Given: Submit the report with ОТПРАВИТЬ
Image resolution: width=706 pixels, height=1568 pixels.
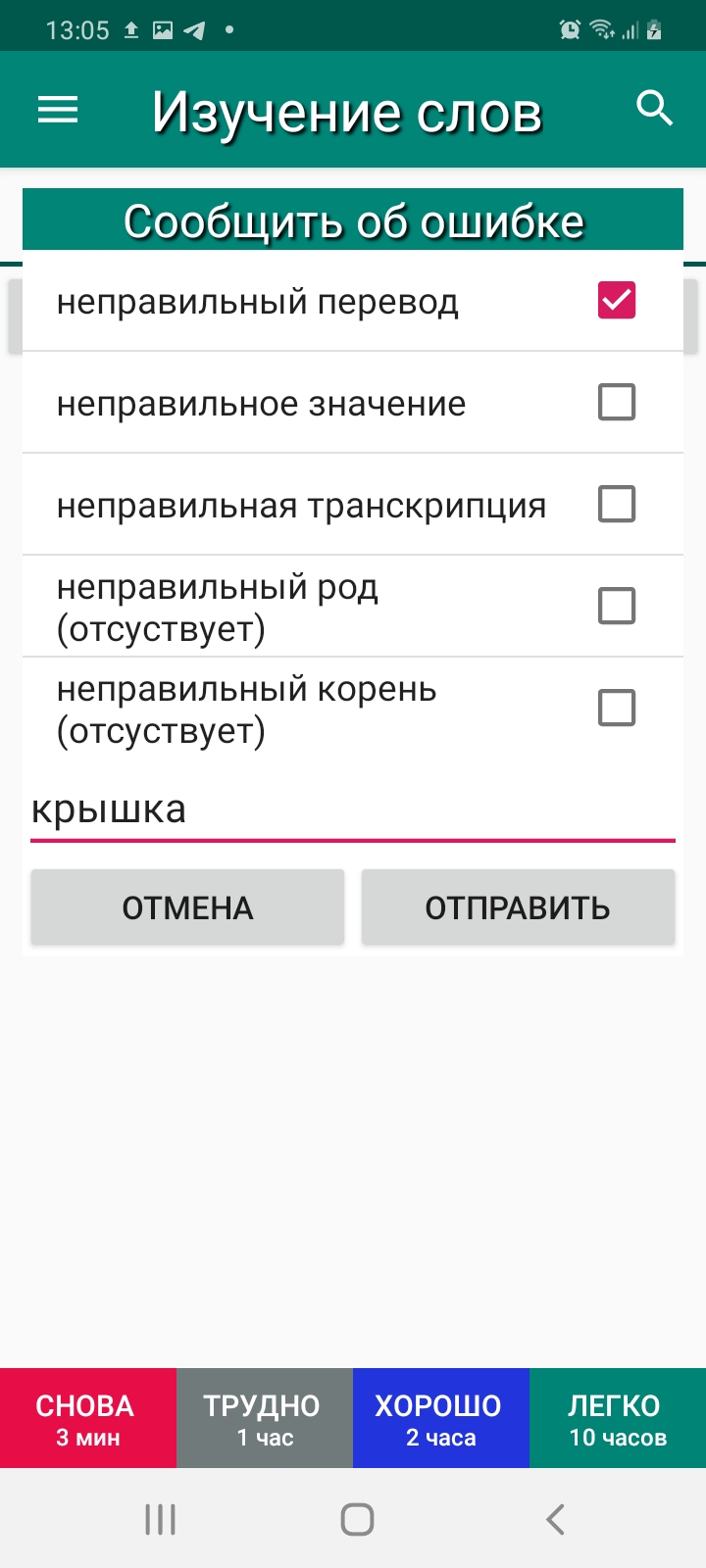Looking at the screenshot, I should click(x=518, y=907).
